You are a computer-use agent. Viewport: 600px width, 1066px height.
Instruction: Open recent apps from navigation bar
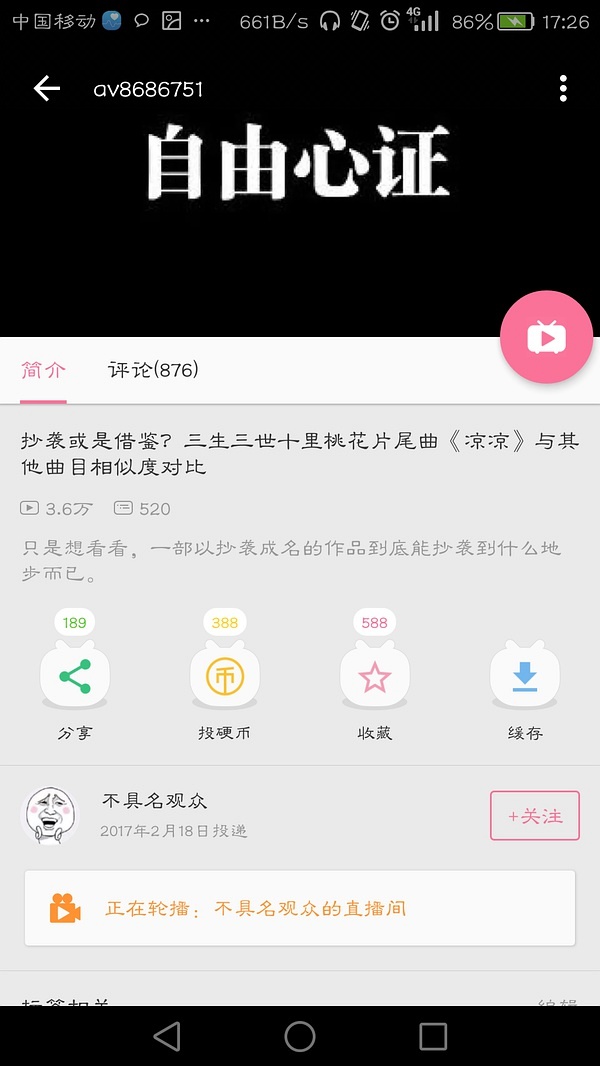[x=432, y=1036]
